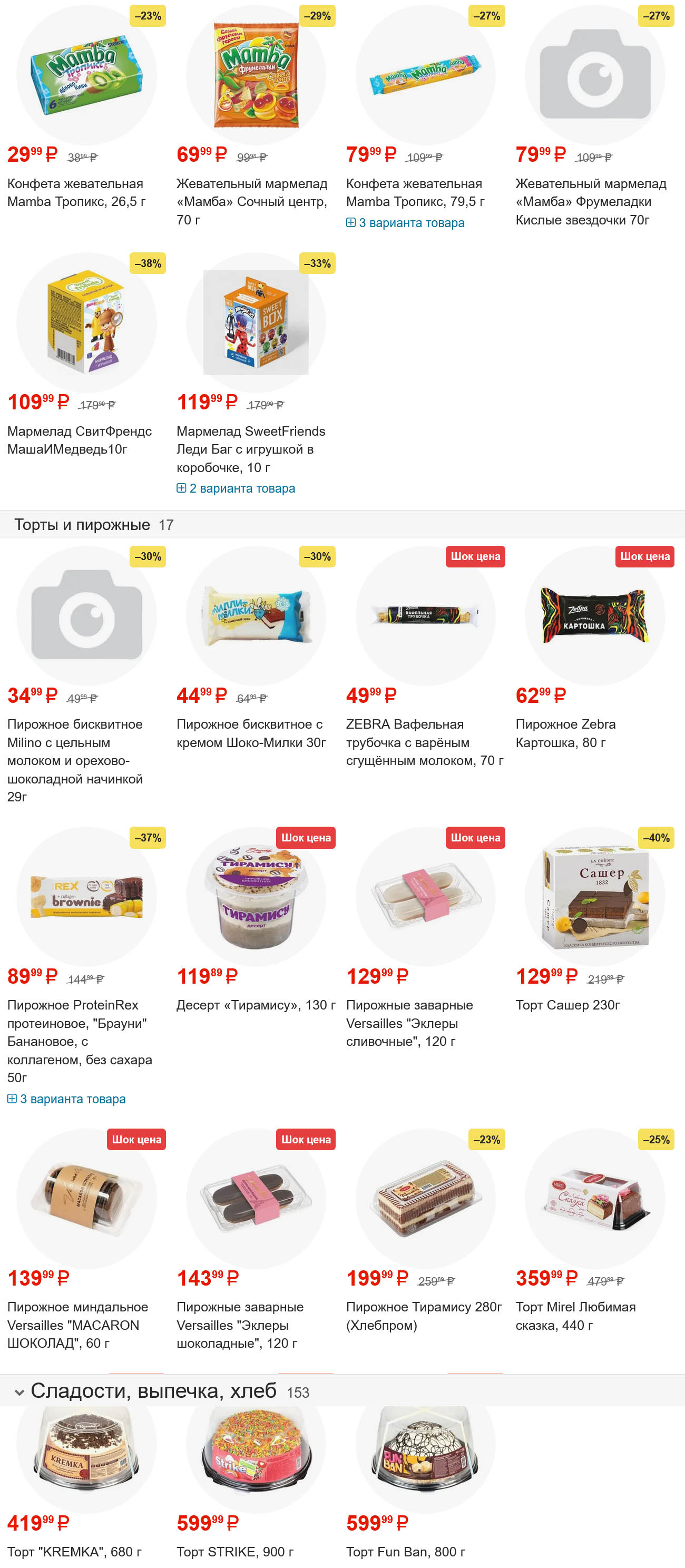Screen dimensions: 685x1568
Task: Open Мармелад СвитФрендс МашаИМедведь product
Action: 79,439
